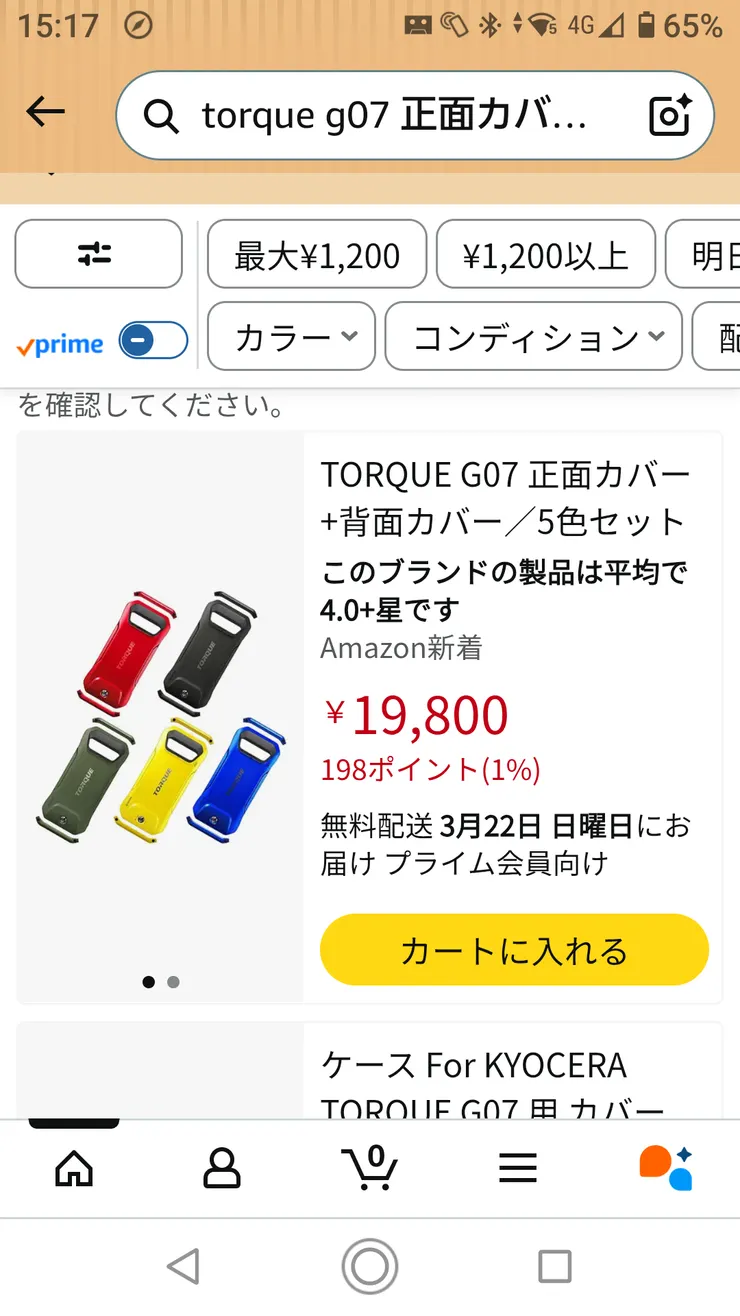This screenshot has height=1316, width=740.
Task: Open the Amazon home screen icon
Action: (74, 1168)
